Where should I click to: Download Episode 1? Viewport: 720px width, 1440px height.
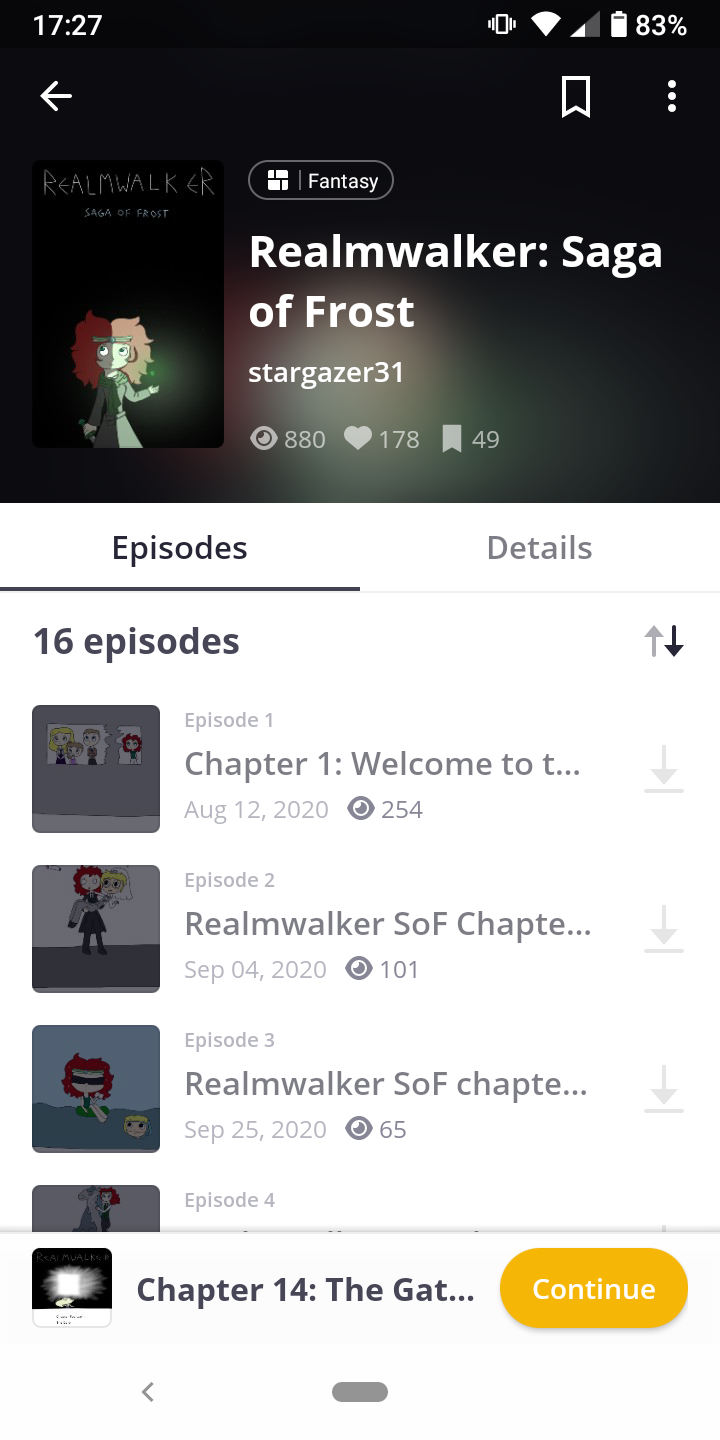pyautogui.click(x=664, y=770)
